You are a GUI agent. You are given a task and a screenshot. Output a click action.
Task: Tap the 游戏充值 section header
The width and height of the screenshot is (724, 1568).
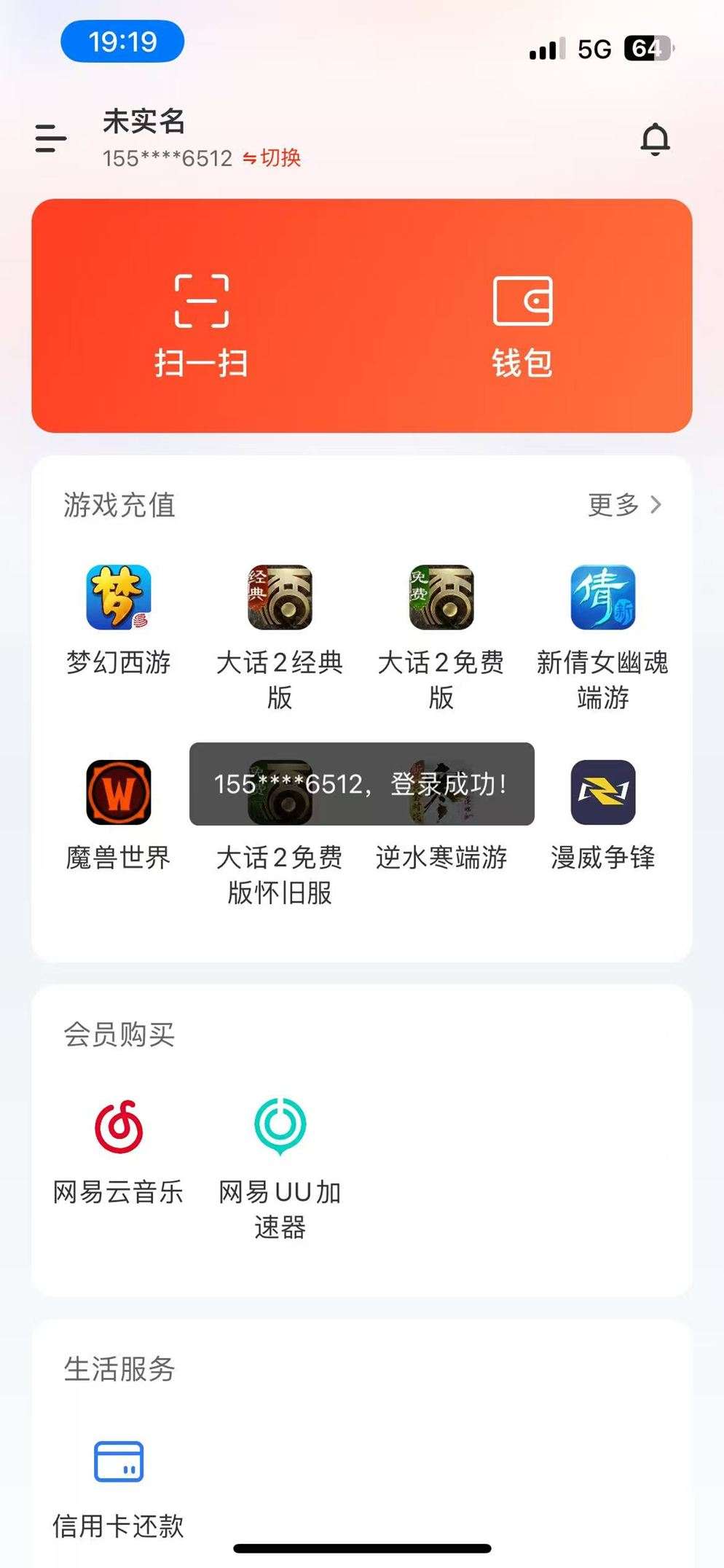(x=119, y=506)
